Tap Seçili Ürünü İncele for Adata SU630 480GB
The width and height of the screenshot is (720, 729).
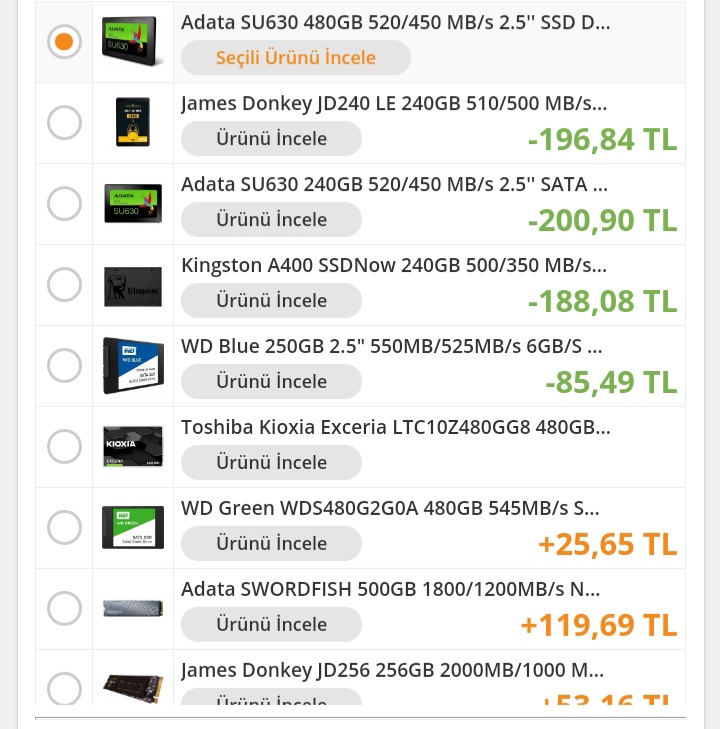tap(295, 58)
